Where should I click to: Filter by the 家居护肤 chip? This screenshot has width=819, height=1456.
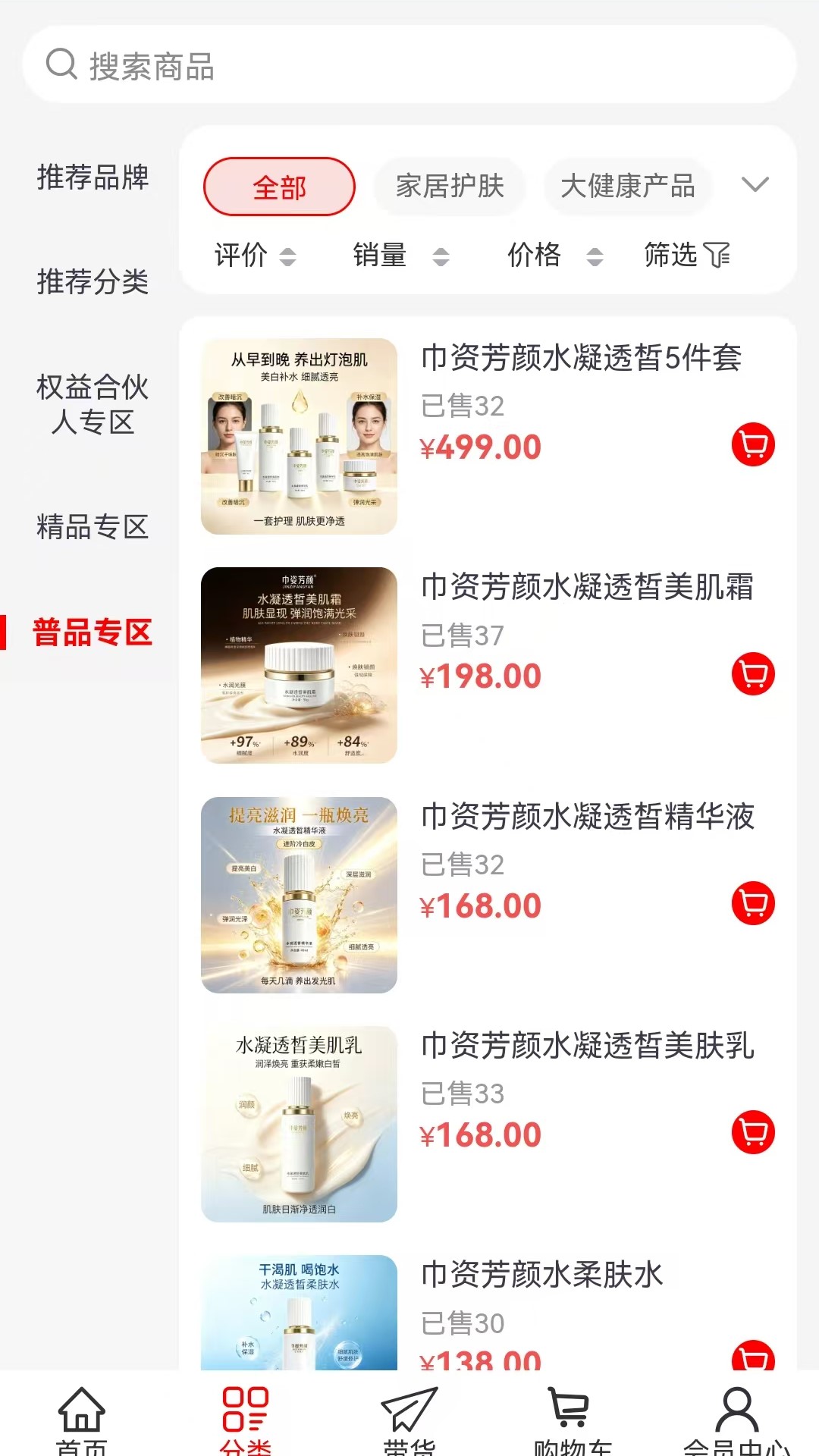tap(450, 186)
